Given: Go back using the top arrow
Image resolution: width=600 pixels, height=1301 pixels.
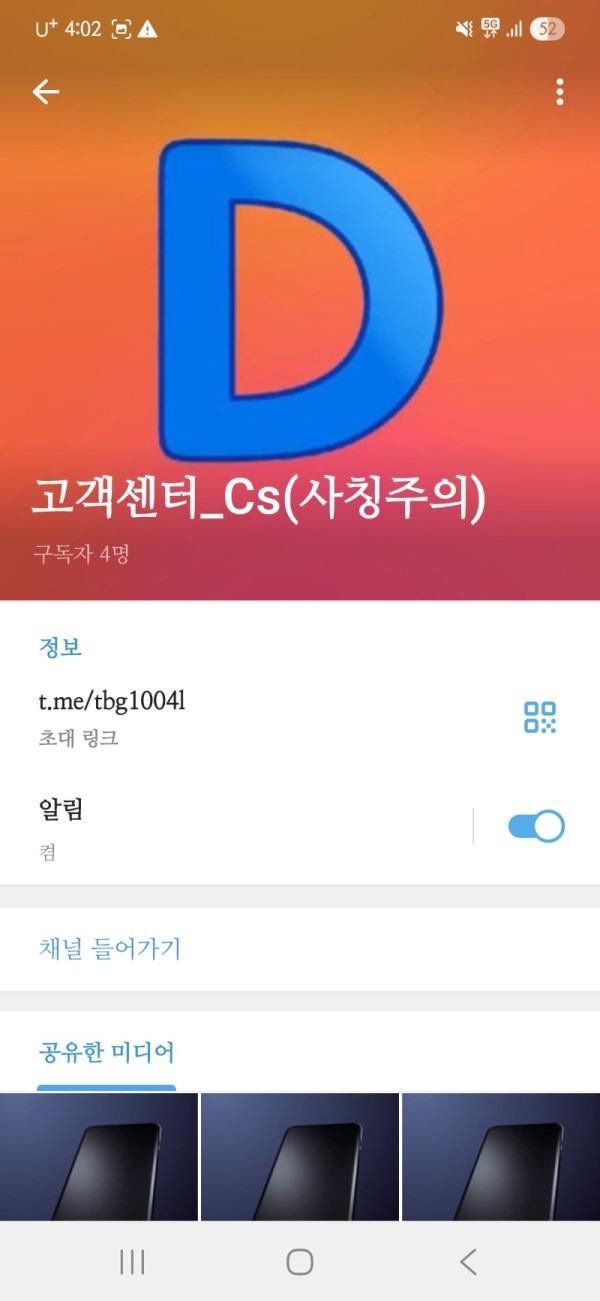Looking at the screenshot, I should (46, 92).
